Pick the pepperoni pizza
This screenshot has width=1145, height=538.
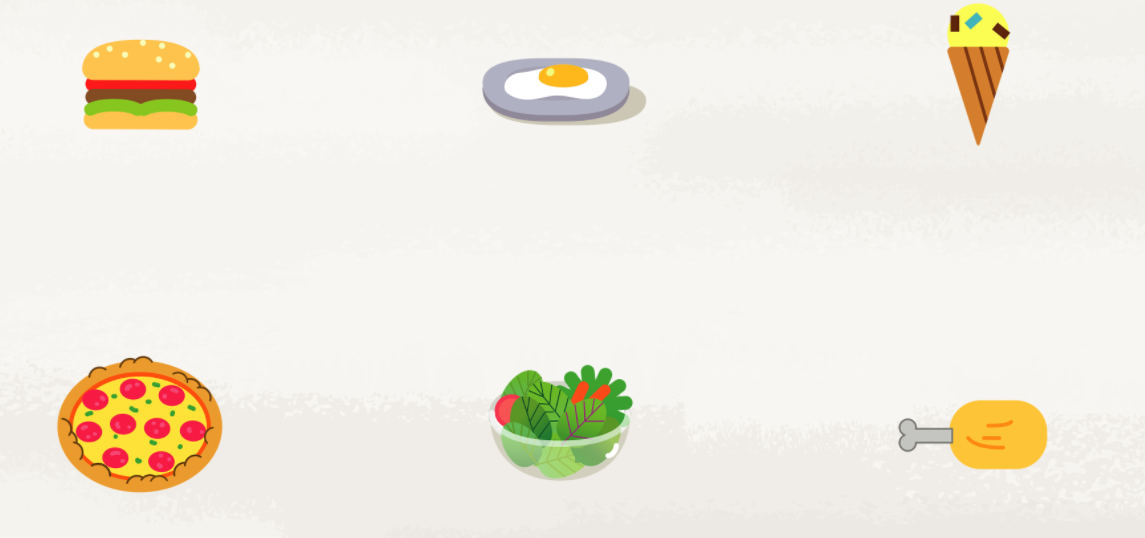click(140, 425)
